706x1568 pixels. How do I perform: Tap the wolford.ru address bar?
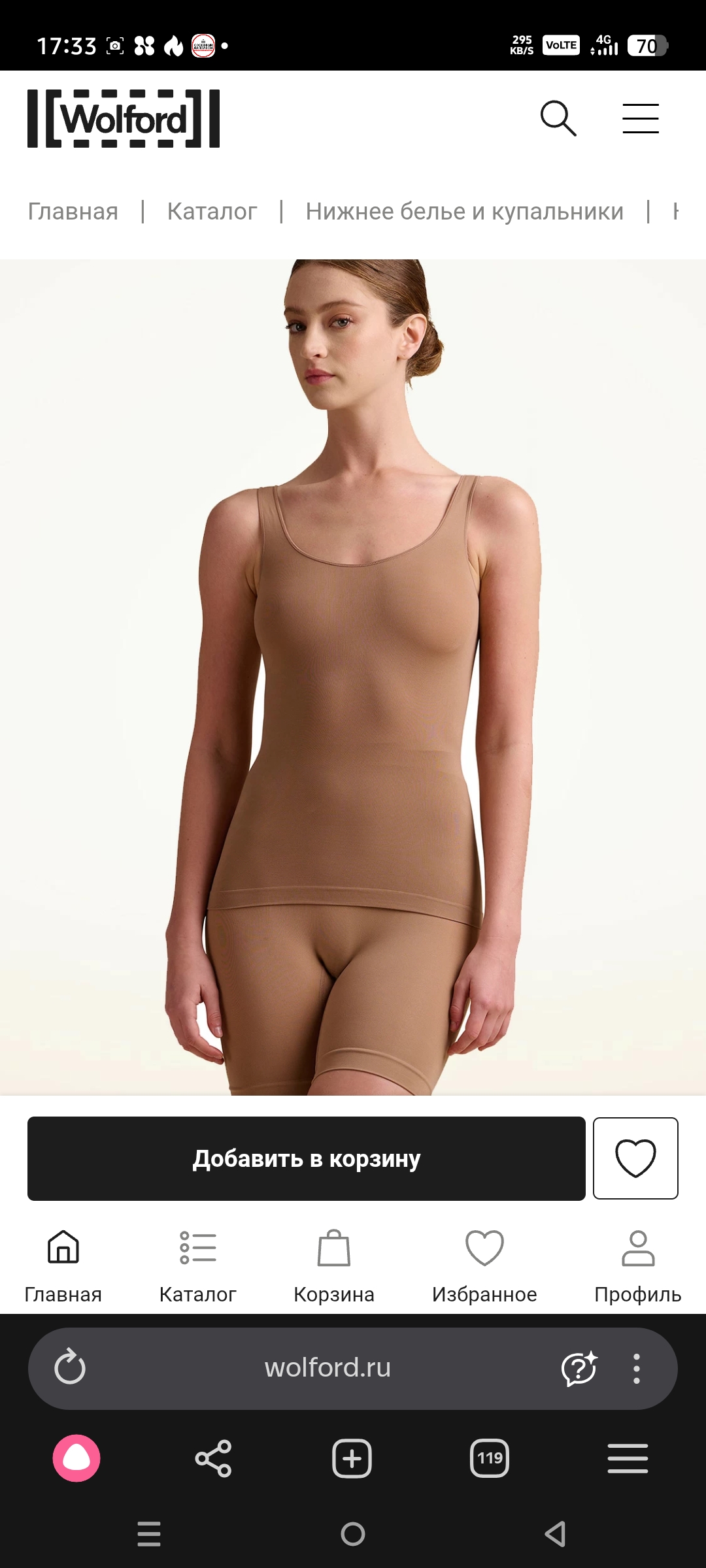pyautogui.click(x=327, y=1367)
